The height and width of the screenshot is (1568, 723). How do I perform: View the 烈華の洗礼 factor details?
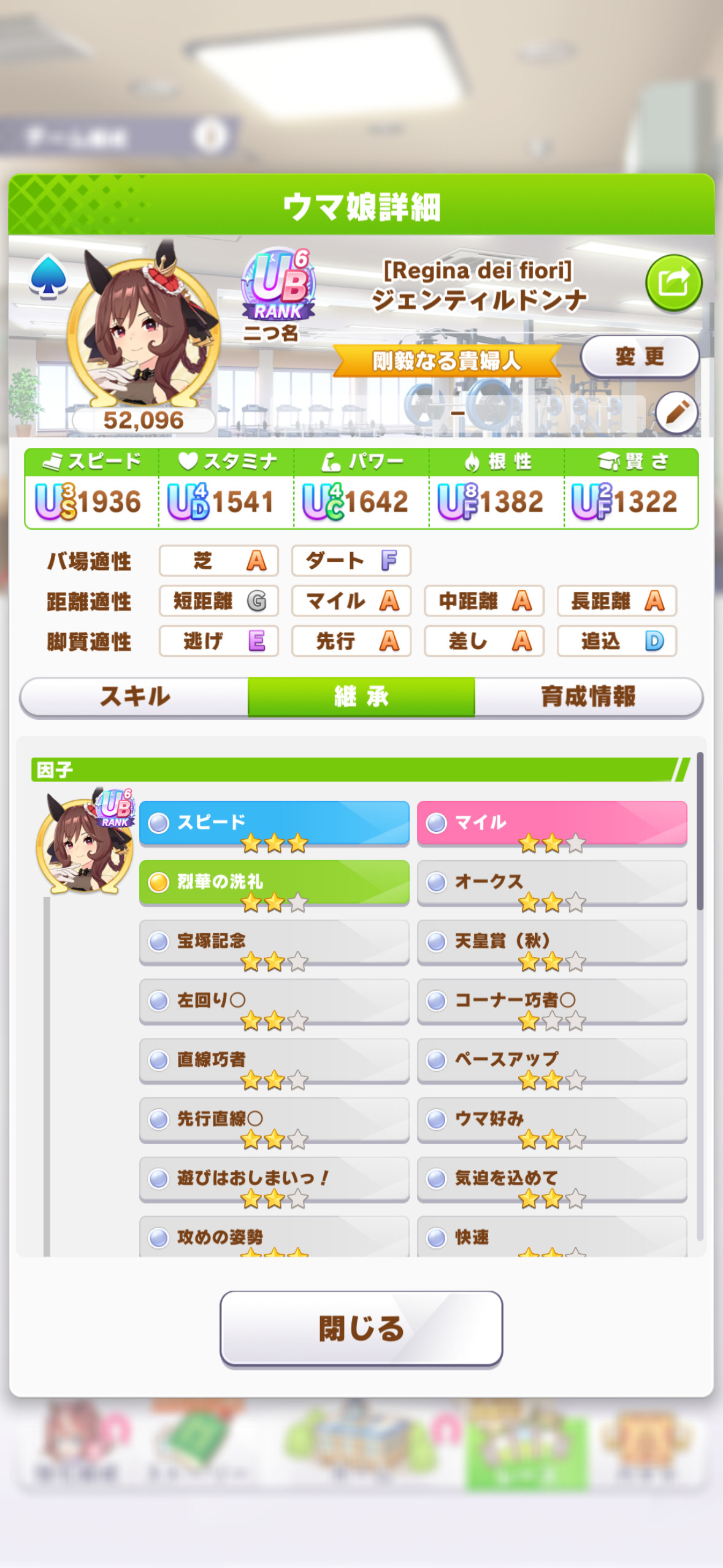click(274, 882)
